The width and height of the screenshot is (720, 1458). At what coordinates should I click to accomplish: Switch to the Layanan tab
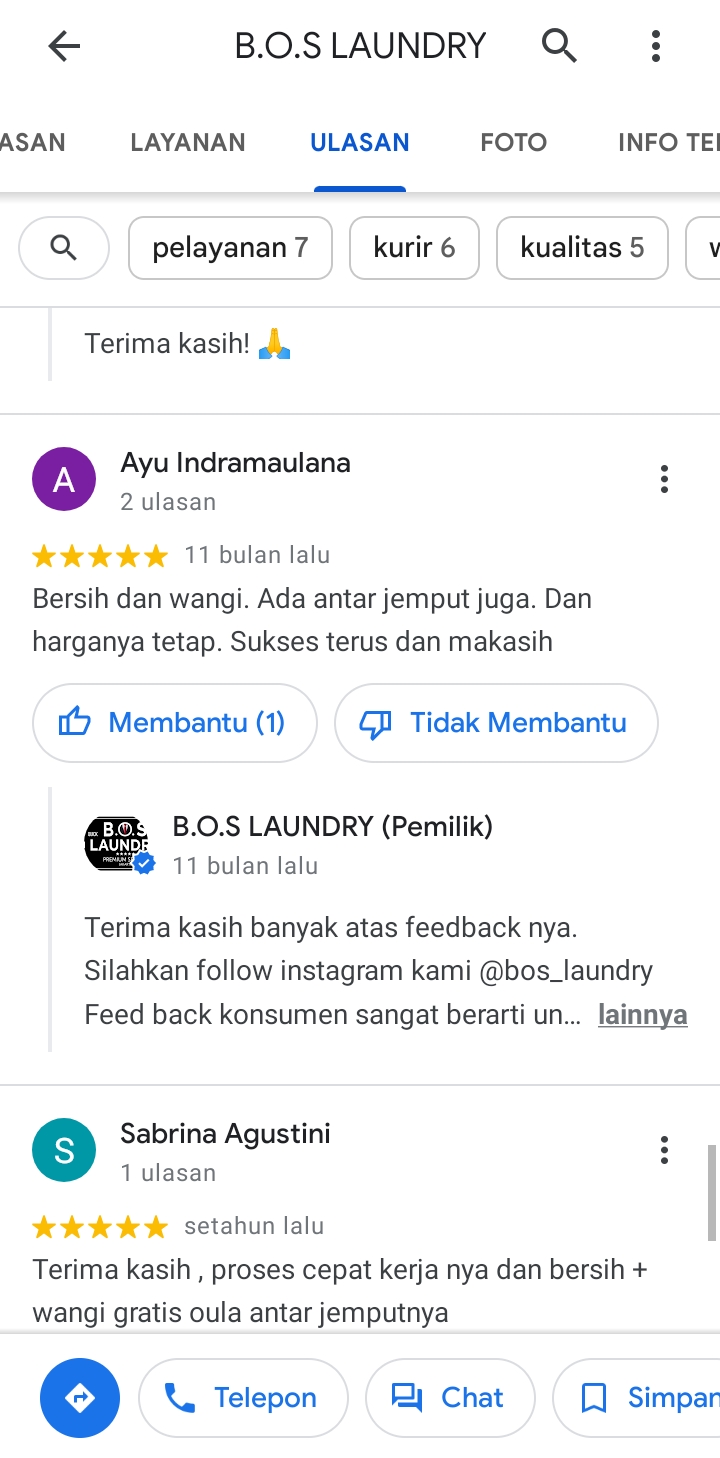coord(188,142)
